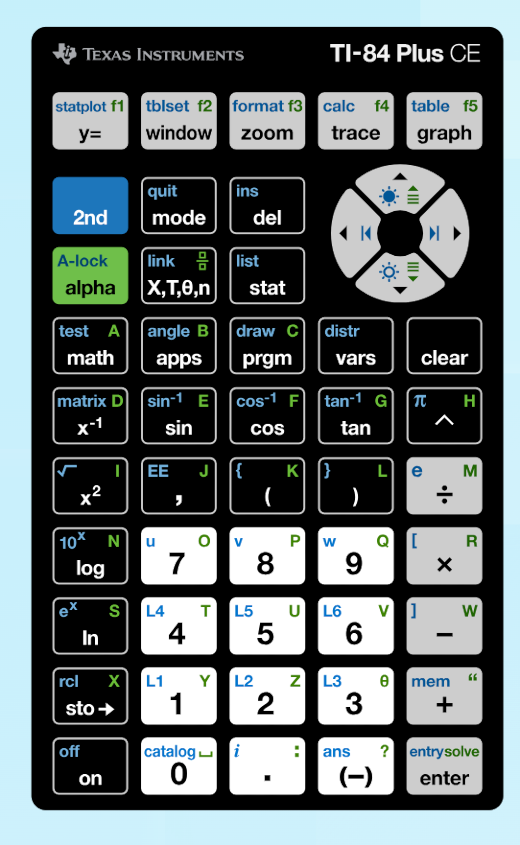Enter the digit 7
The height and width of the screenshot is (845, 520).
pyautogui.click(x=178, y=556)
